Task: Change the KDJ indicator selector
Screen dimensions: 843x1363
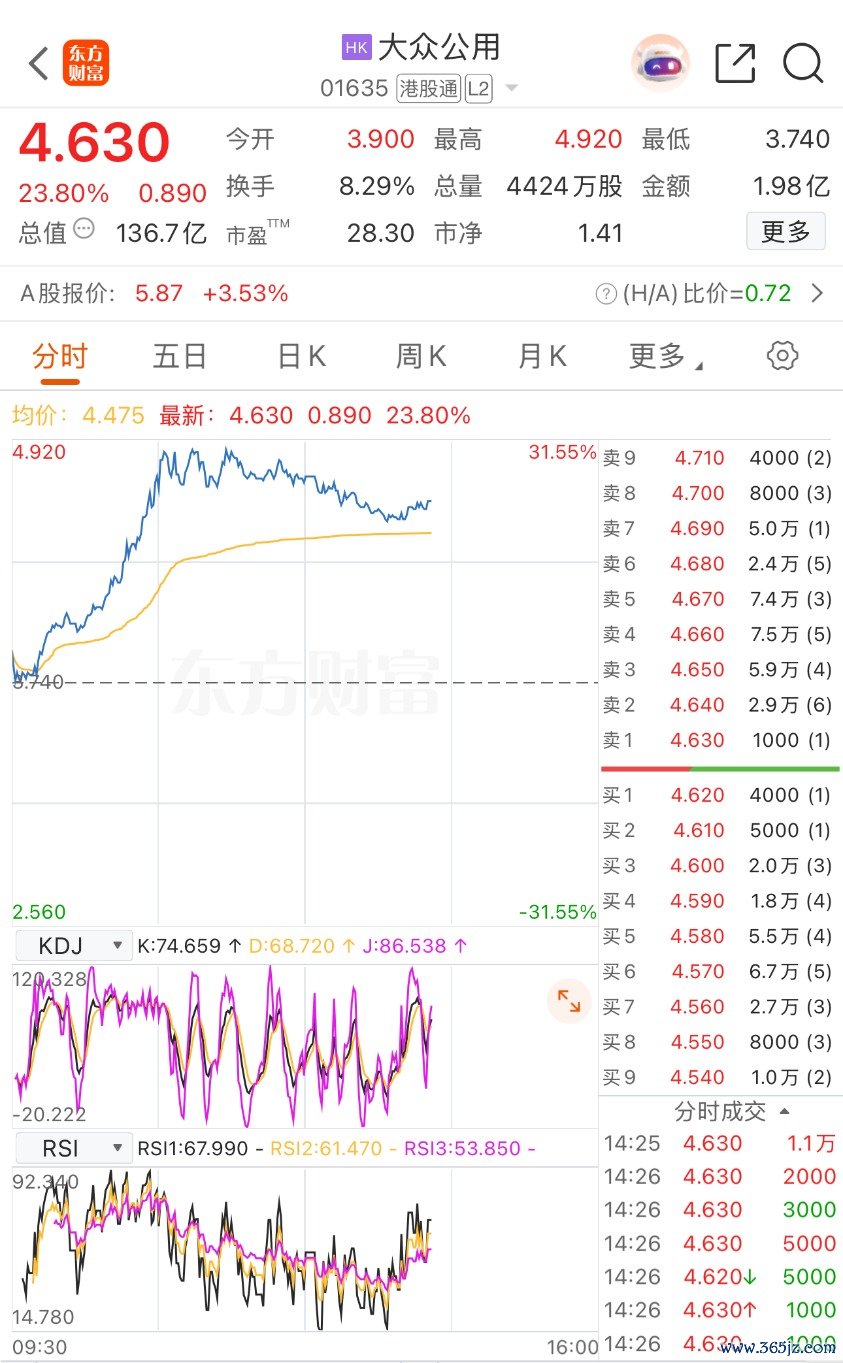Action: click(73, 945)
